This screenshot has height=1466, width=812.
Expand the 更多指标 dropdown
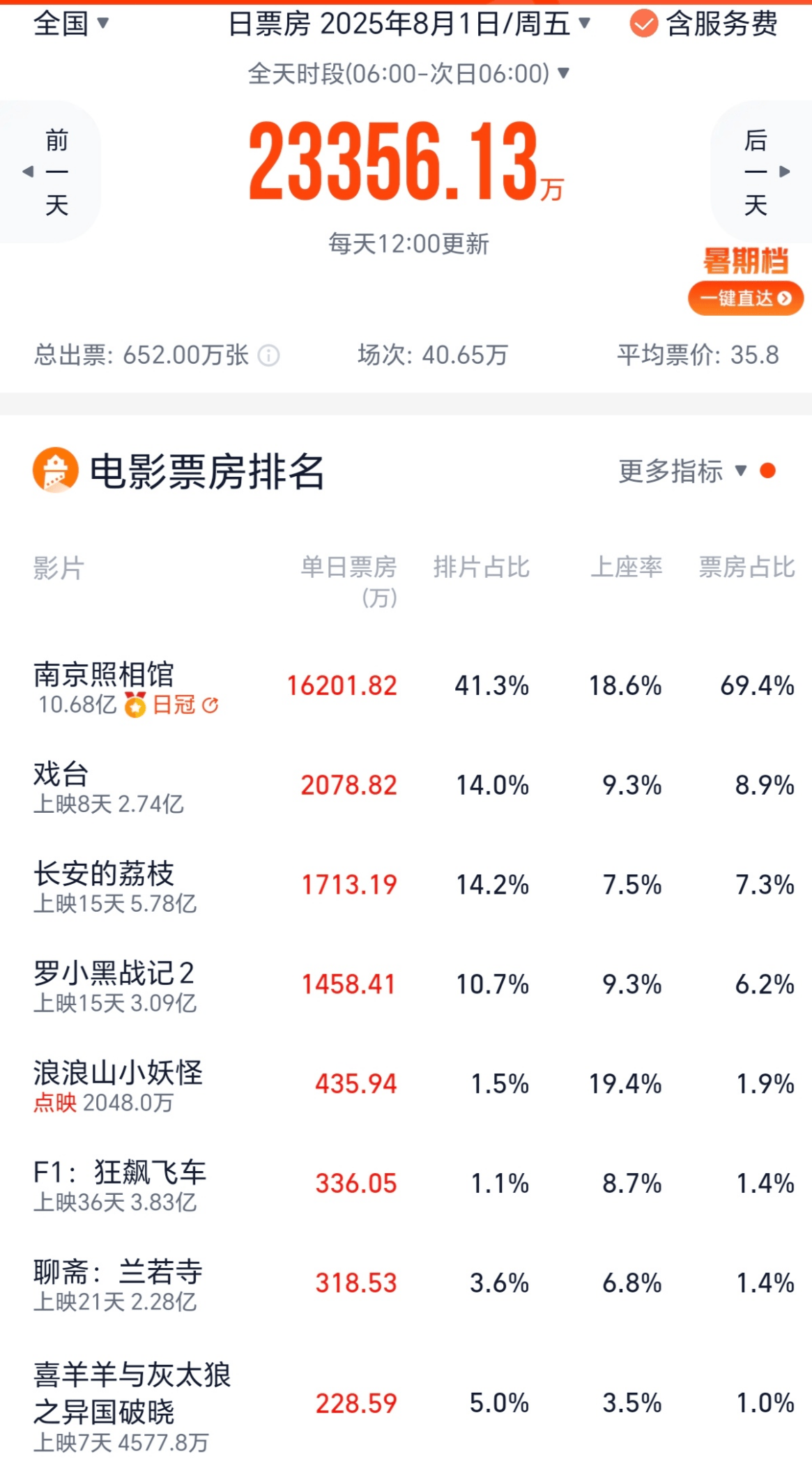coord(683,471)
